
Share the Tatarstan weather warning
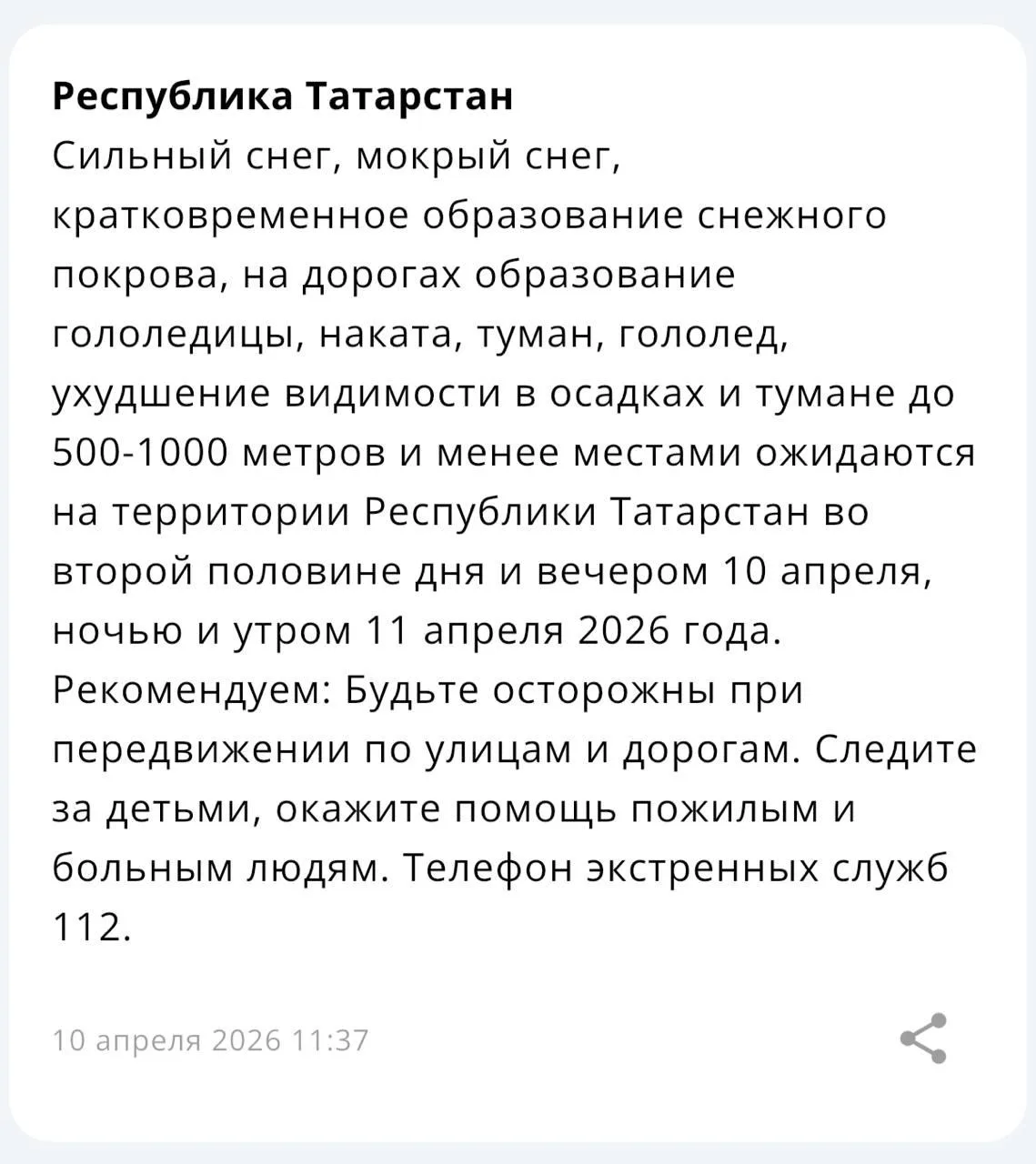coord(923,1039)
